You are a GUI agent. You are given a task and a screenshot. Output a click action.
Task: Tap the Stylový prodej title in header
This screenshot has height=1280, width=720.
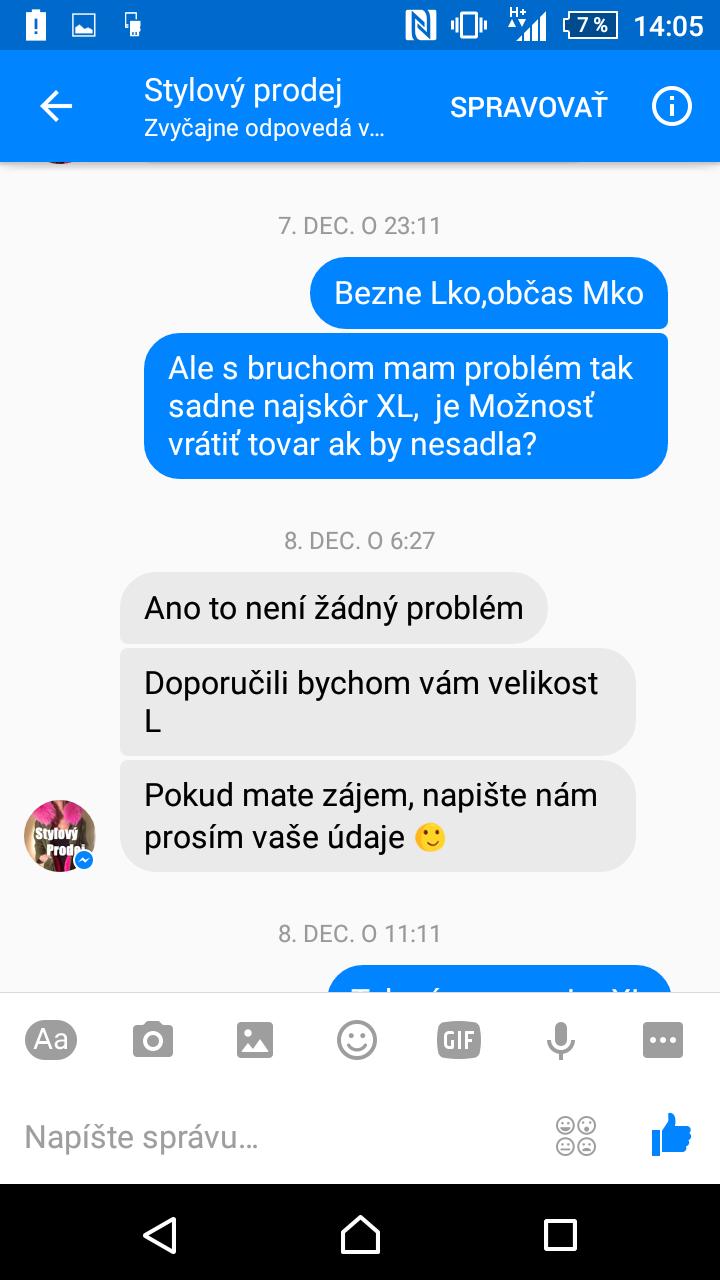[243, 91]
